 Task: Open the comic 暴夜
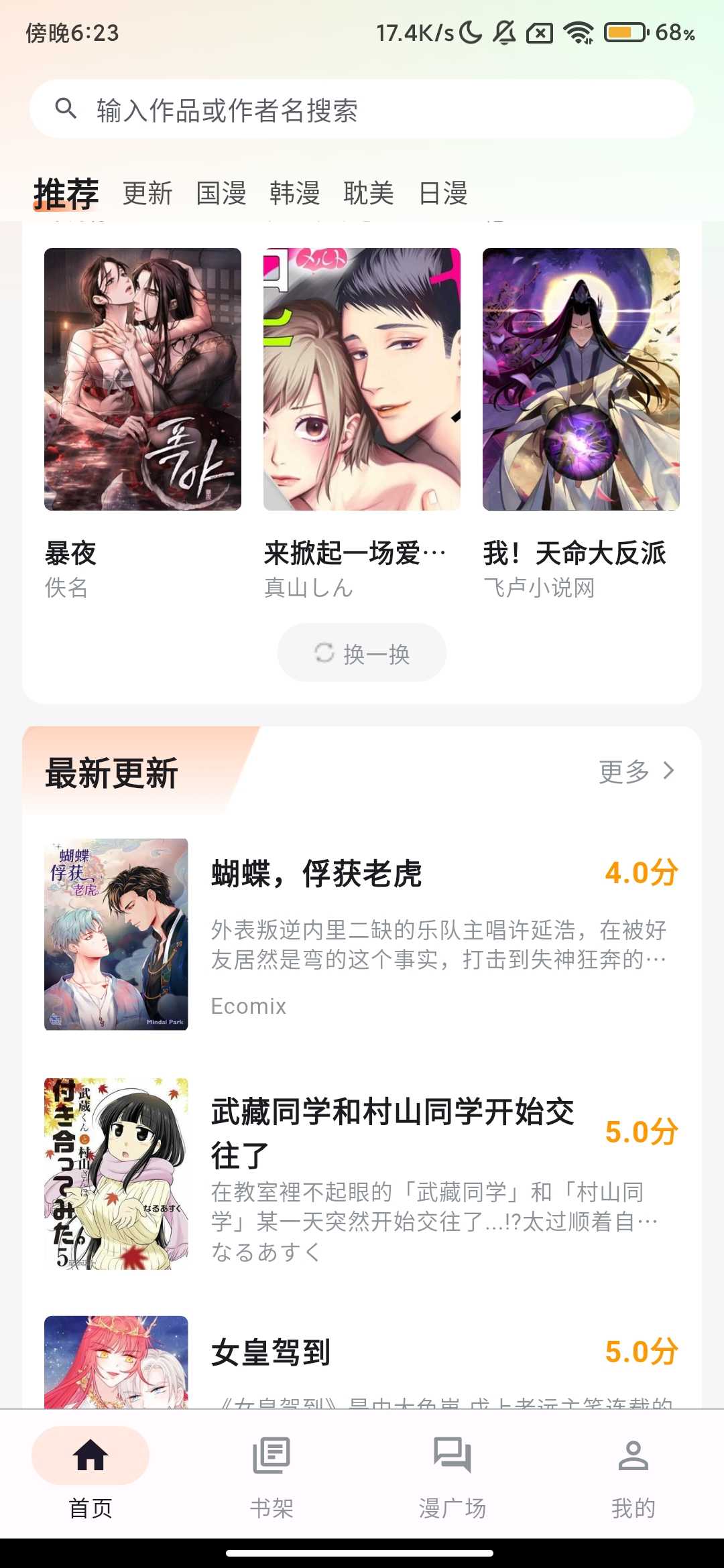click(143, 379)
